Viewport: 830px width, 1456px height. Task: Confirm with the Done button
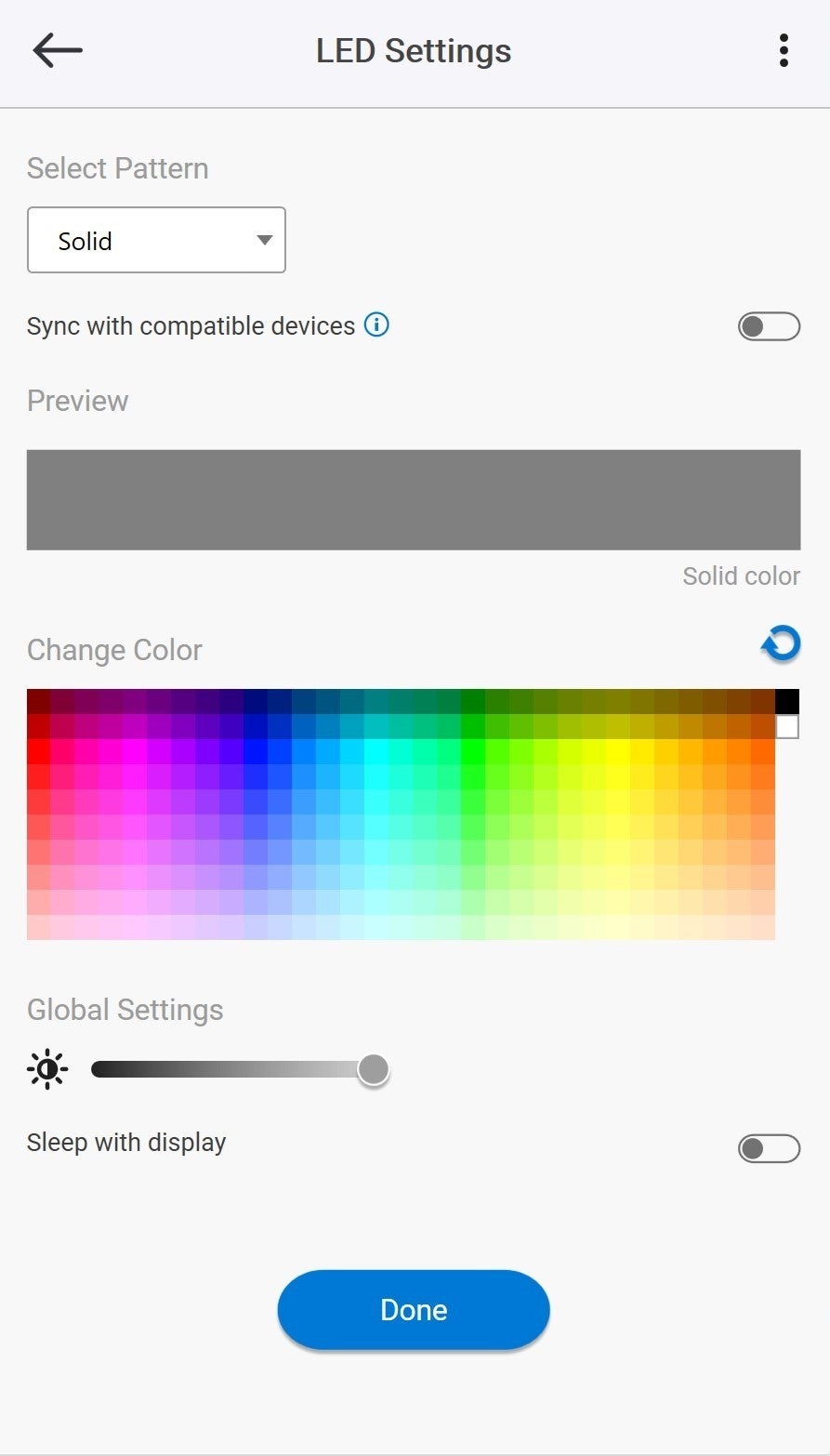414,1309
